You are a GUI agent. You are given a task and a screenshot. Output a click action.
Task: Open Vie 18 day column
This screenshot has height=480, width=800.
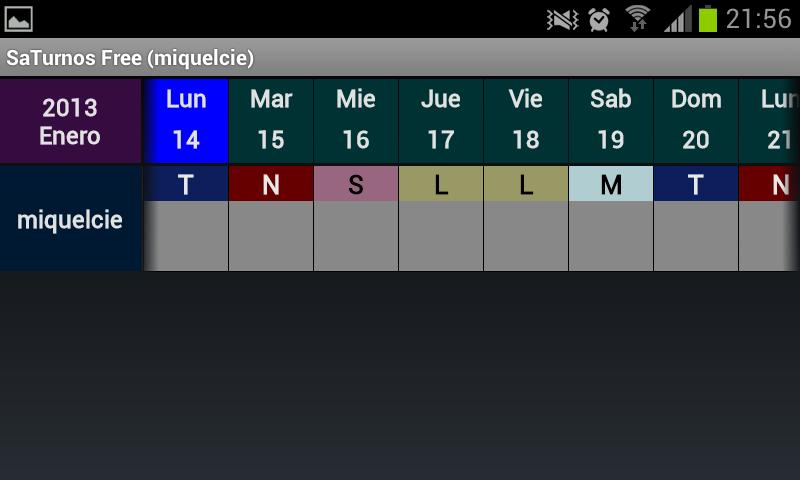click(x=526, y=120)
